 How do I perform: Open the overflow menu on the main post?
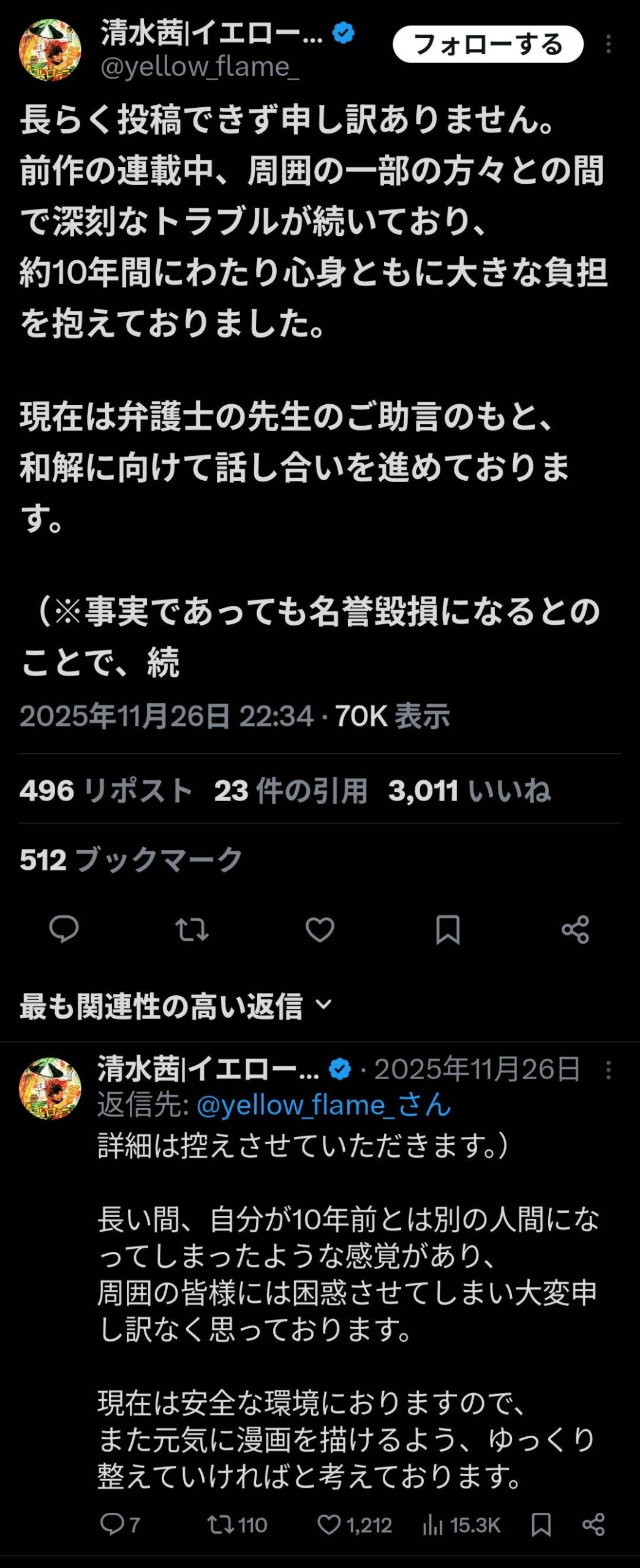[x=608, y=44]
